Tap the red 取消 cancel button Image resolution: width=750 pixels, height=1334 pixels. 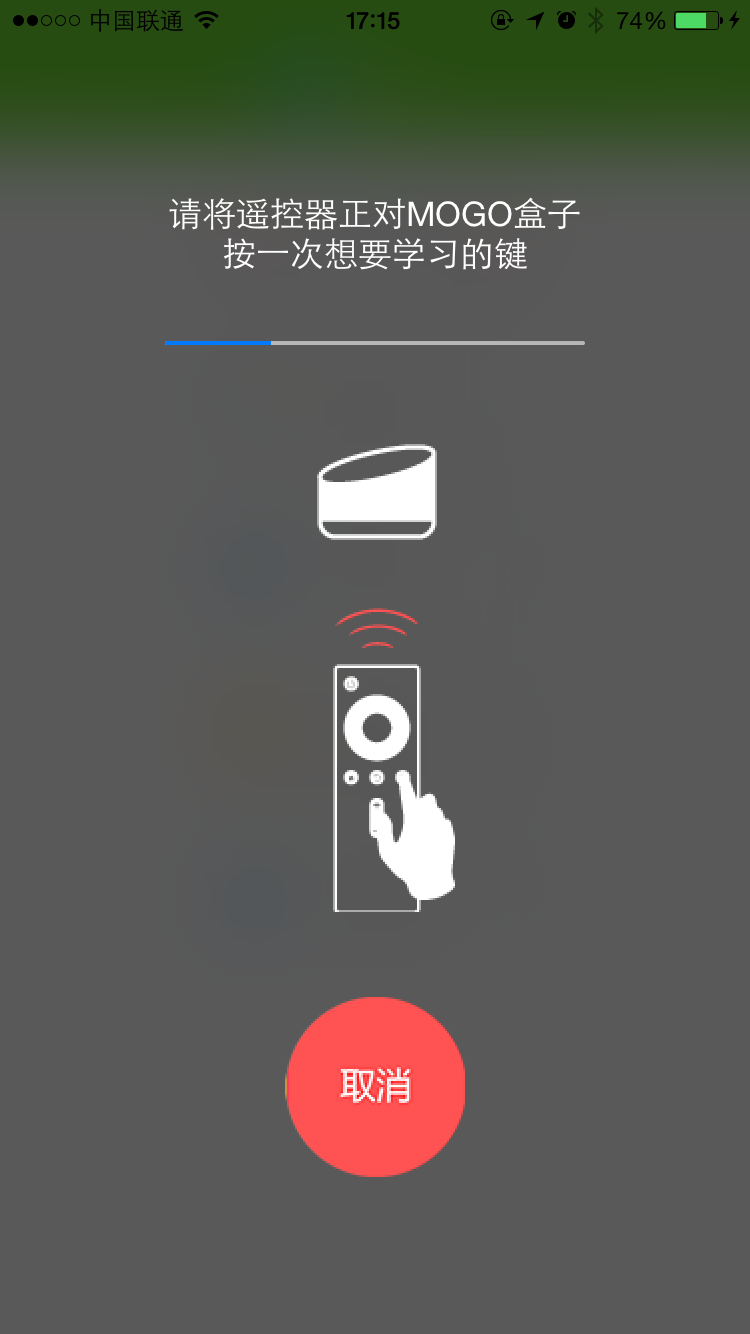click(376, 1087)
